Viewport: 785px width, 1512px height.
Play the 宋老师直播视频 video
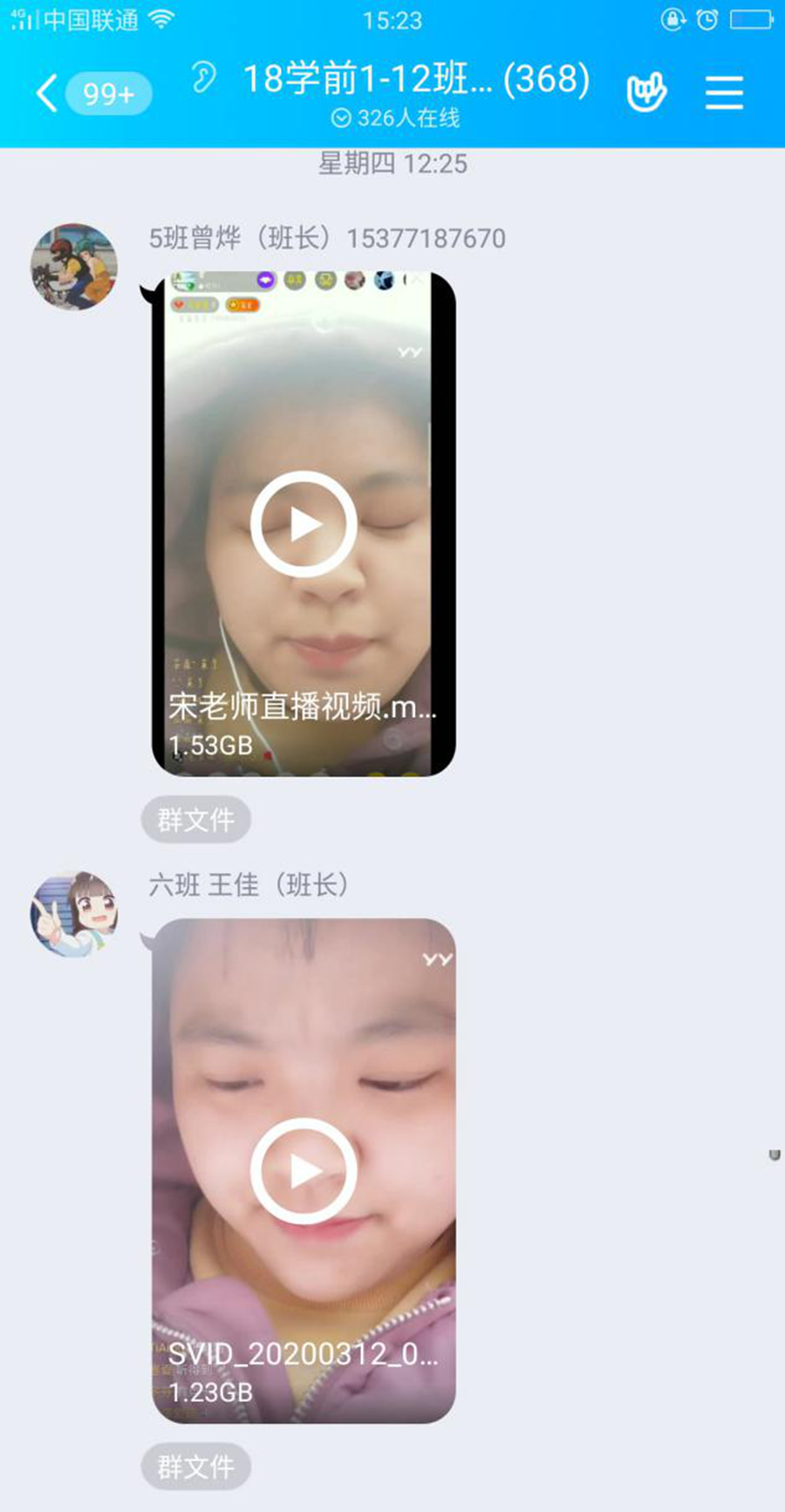304,524
